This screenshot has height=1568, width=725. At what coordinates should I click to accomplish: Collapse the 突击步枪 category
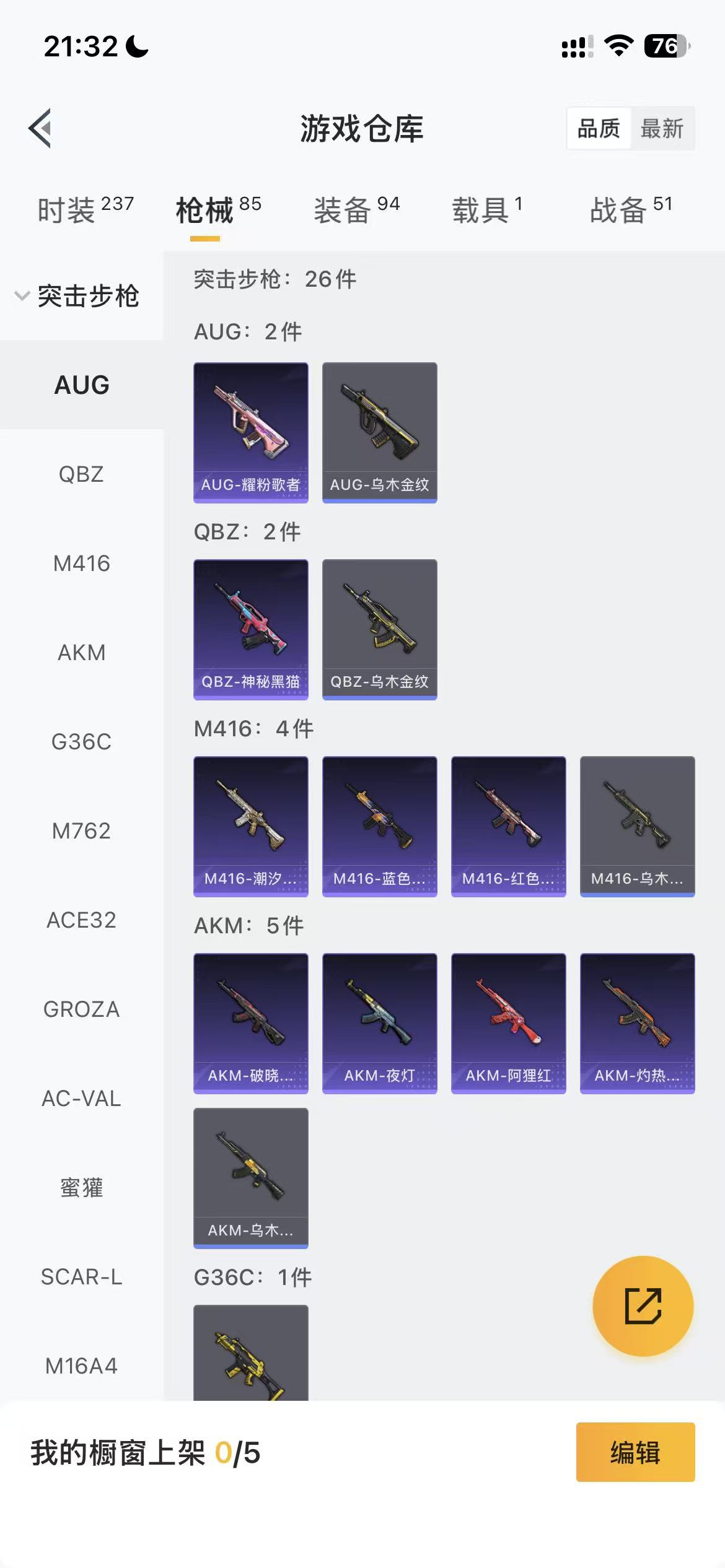click(77, 296)
